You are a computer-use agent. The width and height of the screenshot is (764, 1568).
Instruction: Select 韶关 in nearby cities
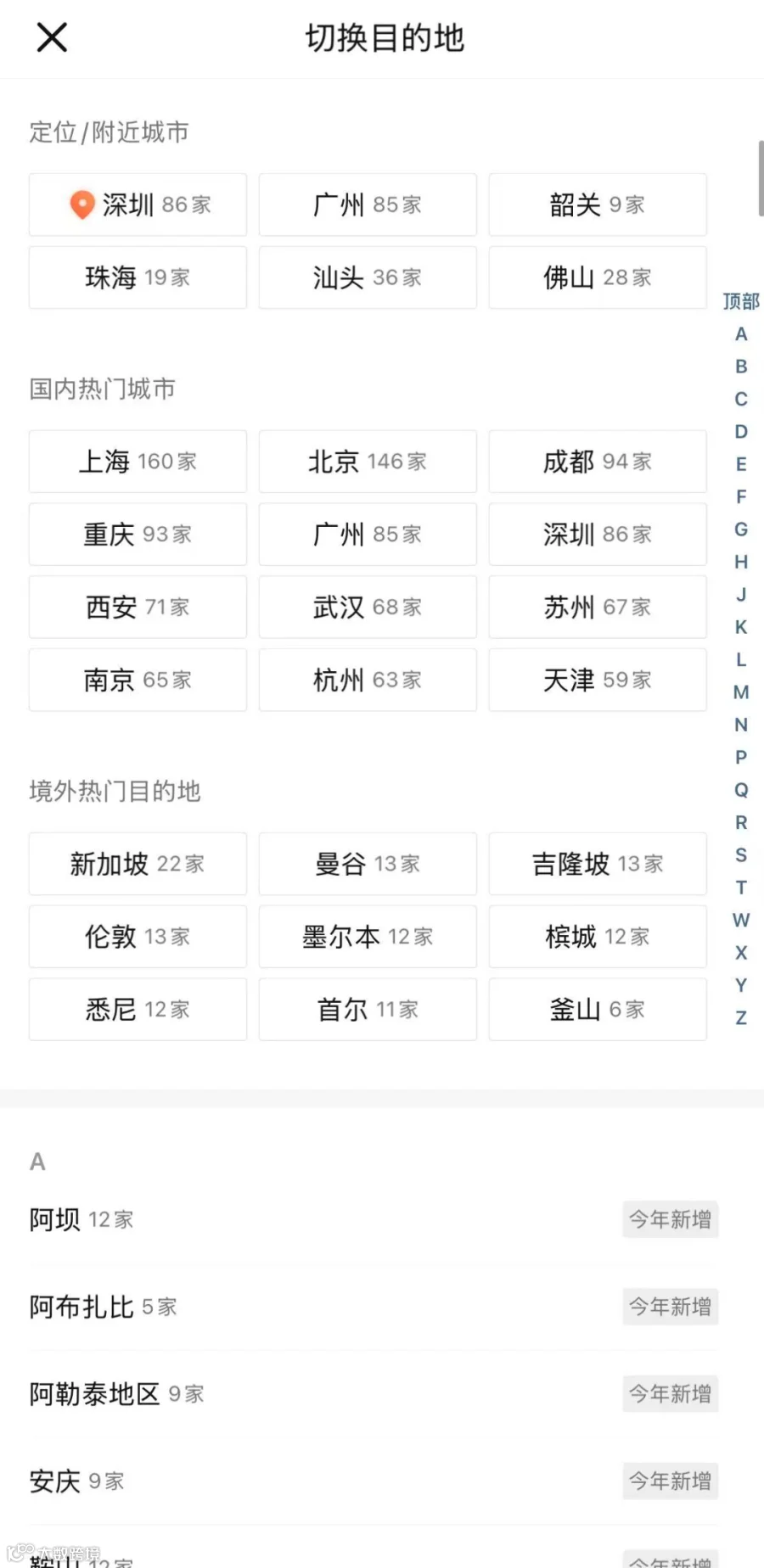[598, 204]
